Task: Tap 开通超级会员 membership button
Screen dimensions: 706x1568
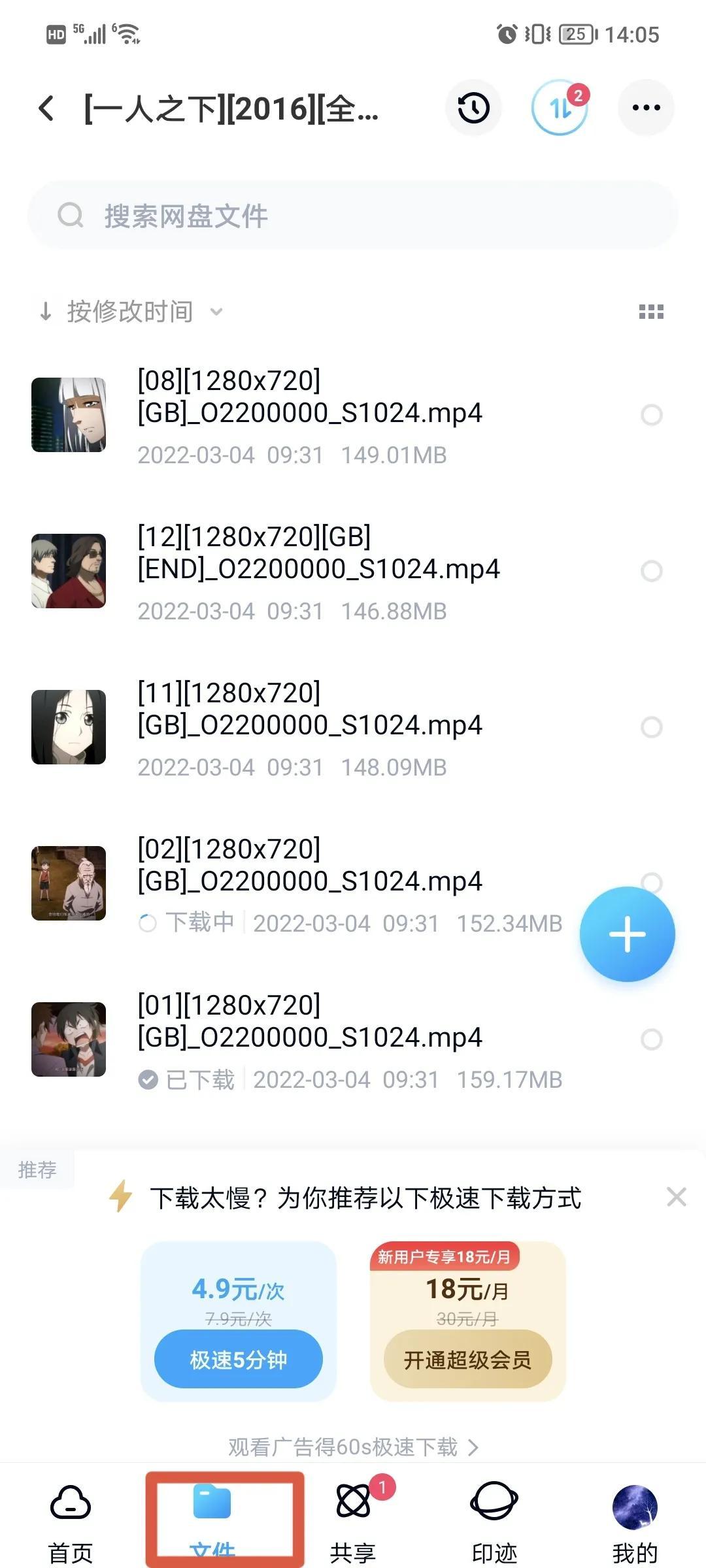Action: (467, 1360)
